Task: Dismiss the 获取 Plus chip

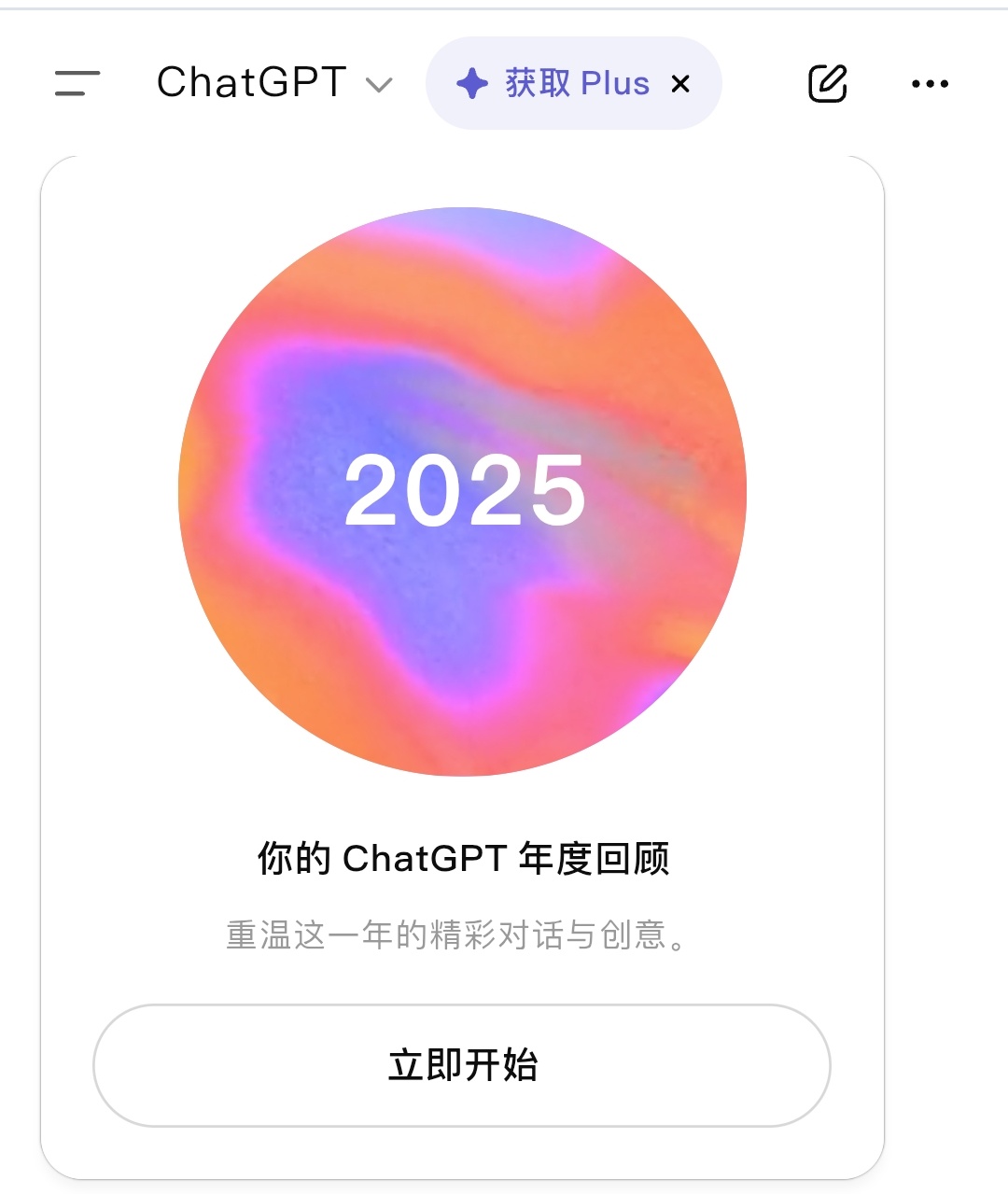Action: (681, 84)
